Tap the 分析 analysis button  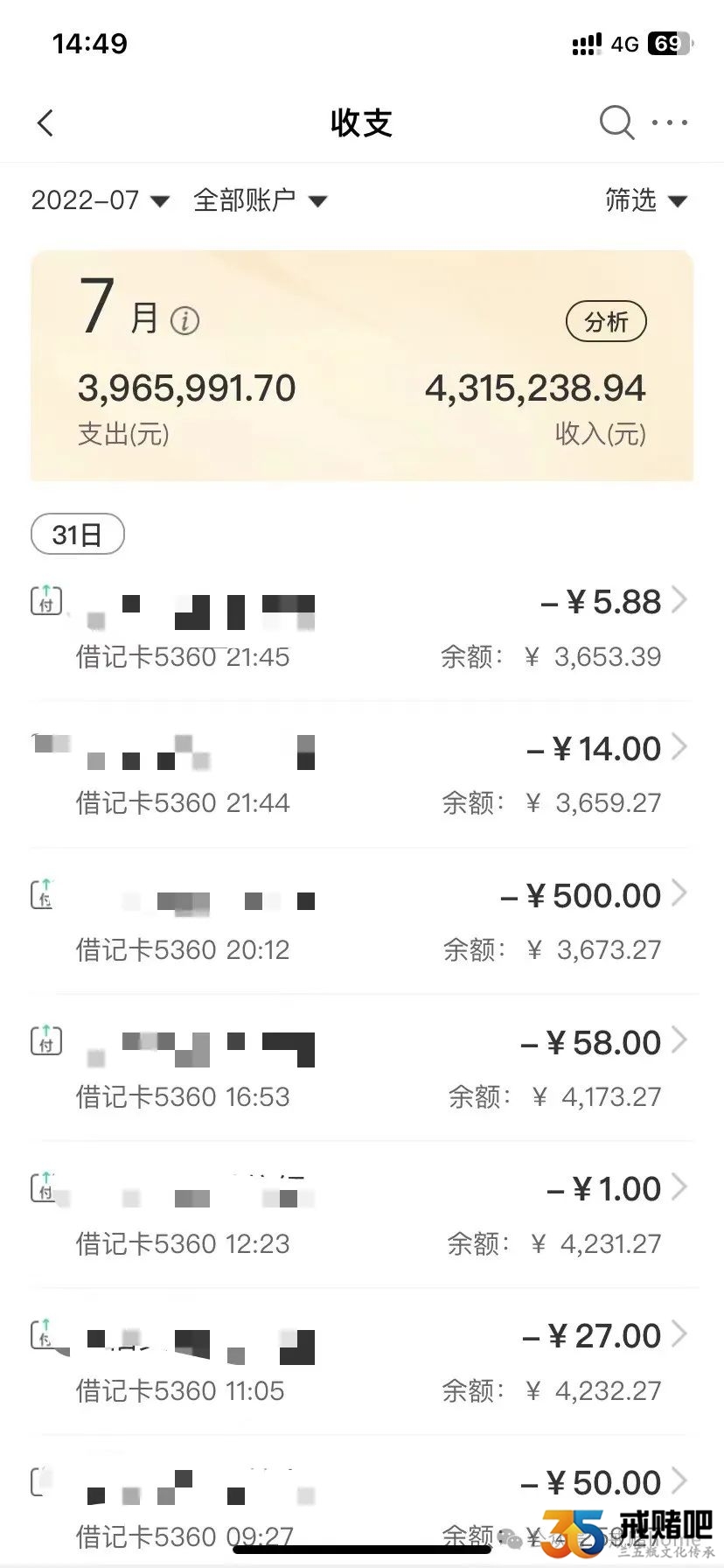point(606,322)
